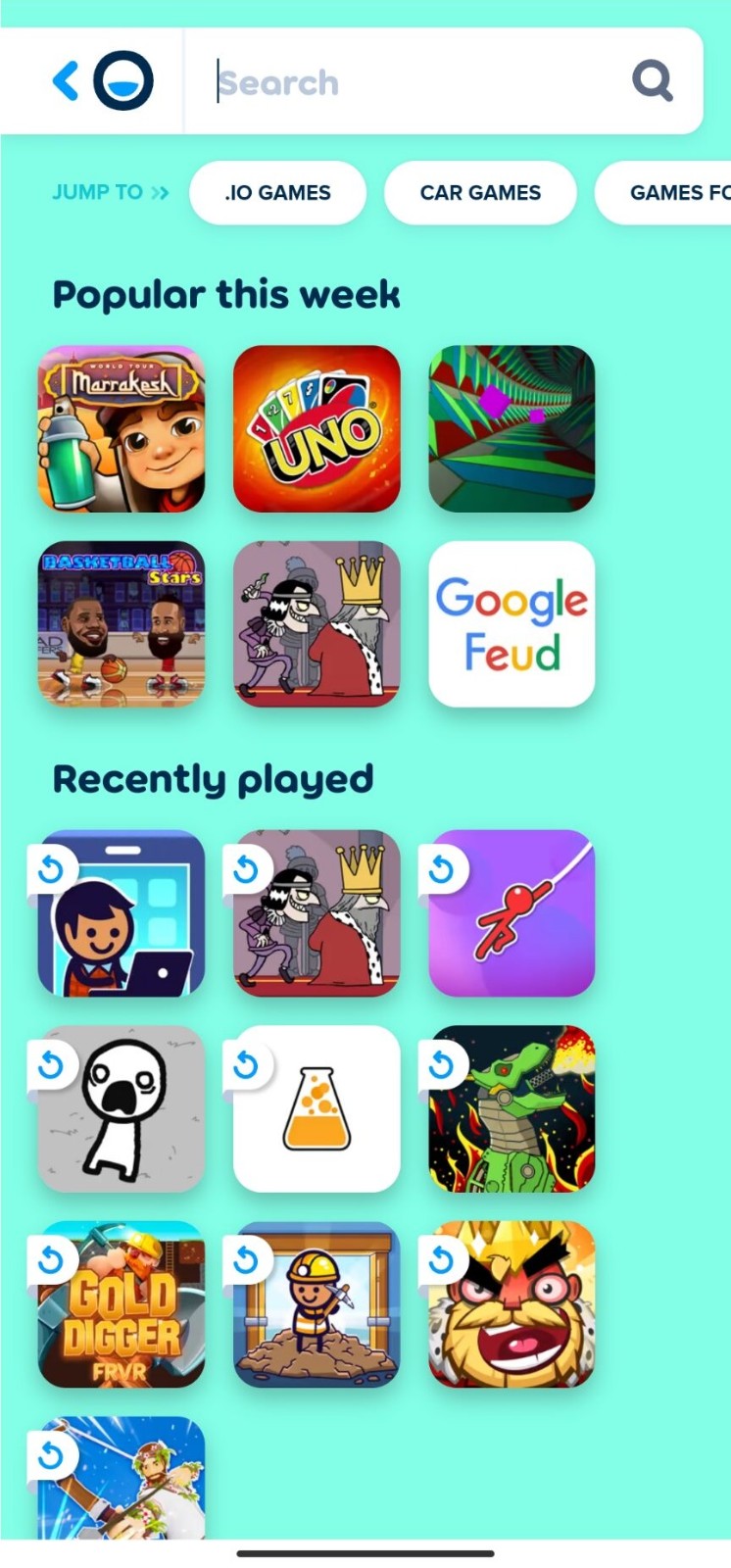Tap the replay icon on the Happy Glass flask game
Viewport: 731px width, 1568px height.
click(x=248, y=1064)
